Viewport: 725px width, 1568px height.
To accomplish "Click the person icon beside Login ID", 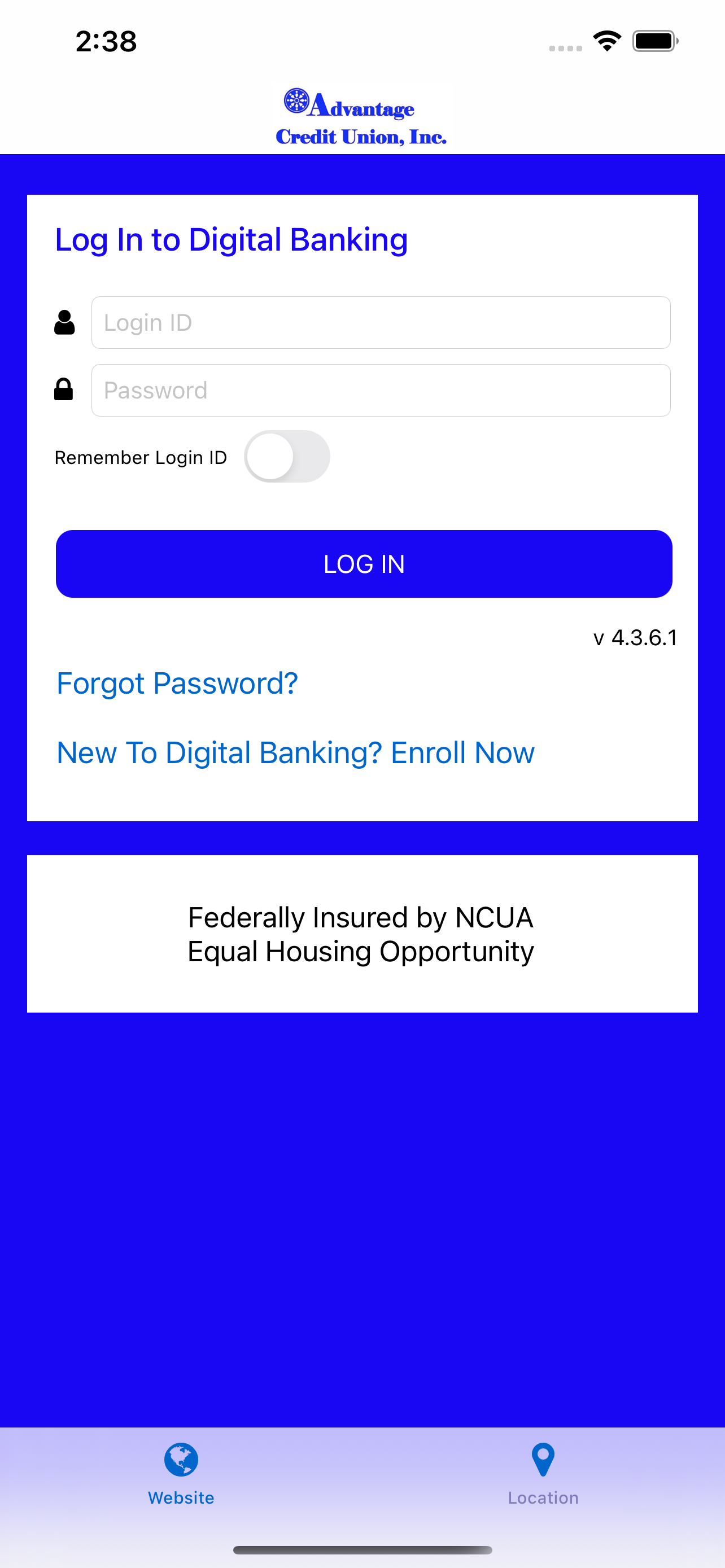I will pyautogui.click(x=65, y=323).
